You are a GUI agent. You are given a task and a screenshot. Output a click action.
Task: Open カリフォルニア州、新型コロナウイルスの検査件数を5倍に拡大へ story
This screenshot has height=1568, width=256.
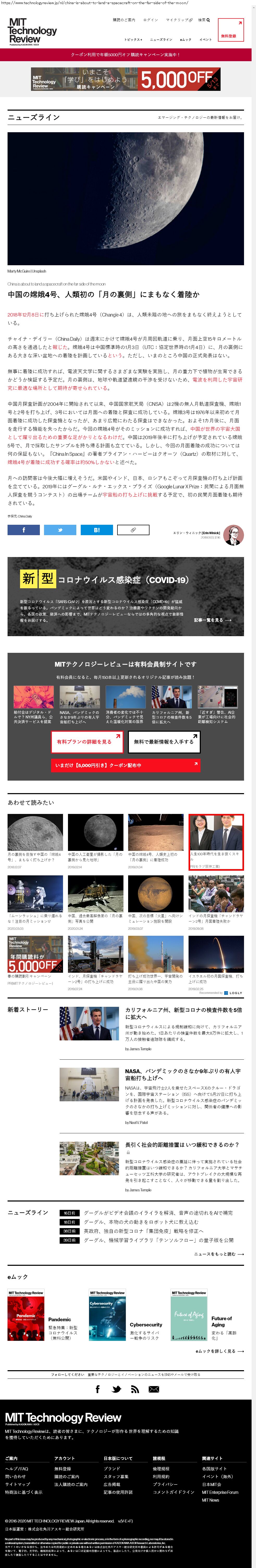[x=183, y=1013]
